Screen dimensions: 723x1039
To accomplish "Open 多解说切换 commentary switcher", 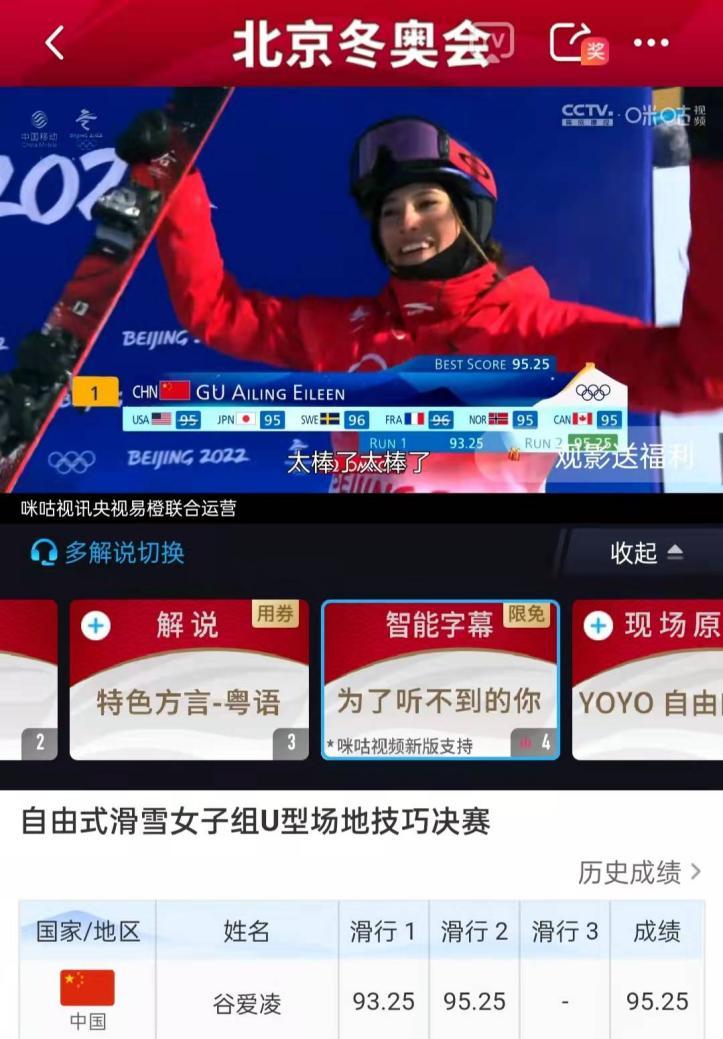I will [108, 552].
